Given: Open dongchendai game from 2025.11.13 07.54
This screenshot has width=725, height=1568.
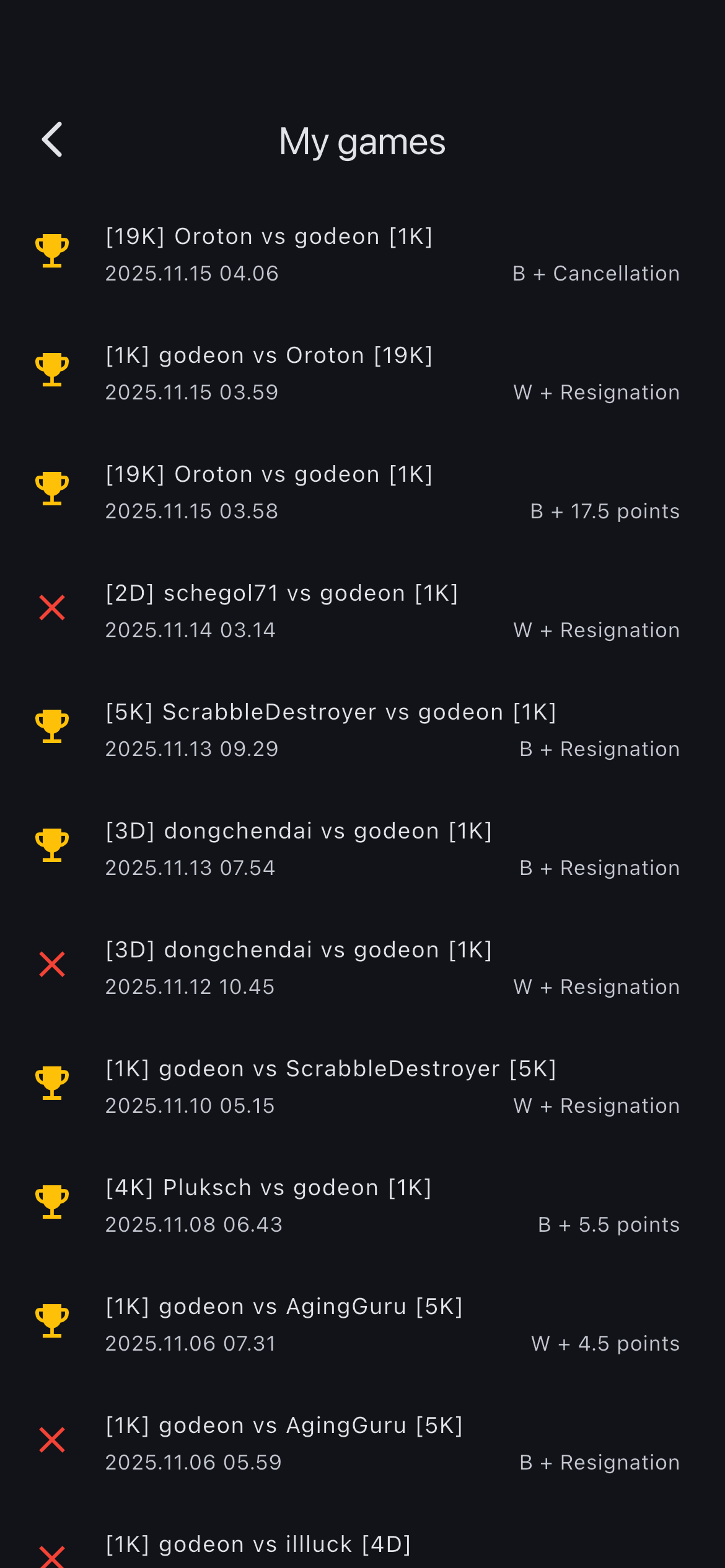Looking at the screenshot, I should (362, 849).
